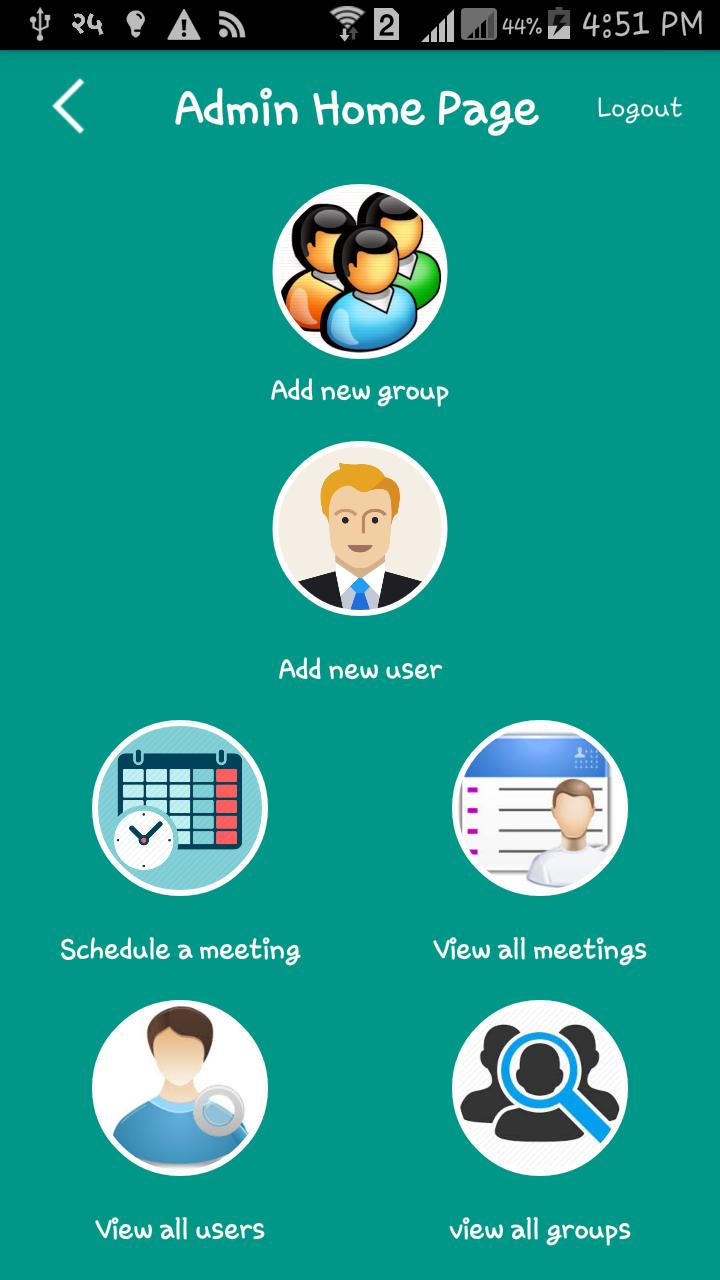The image size is (720, 1280).
Task: Click the View all meetings icon
Action: tap(540, 808)
